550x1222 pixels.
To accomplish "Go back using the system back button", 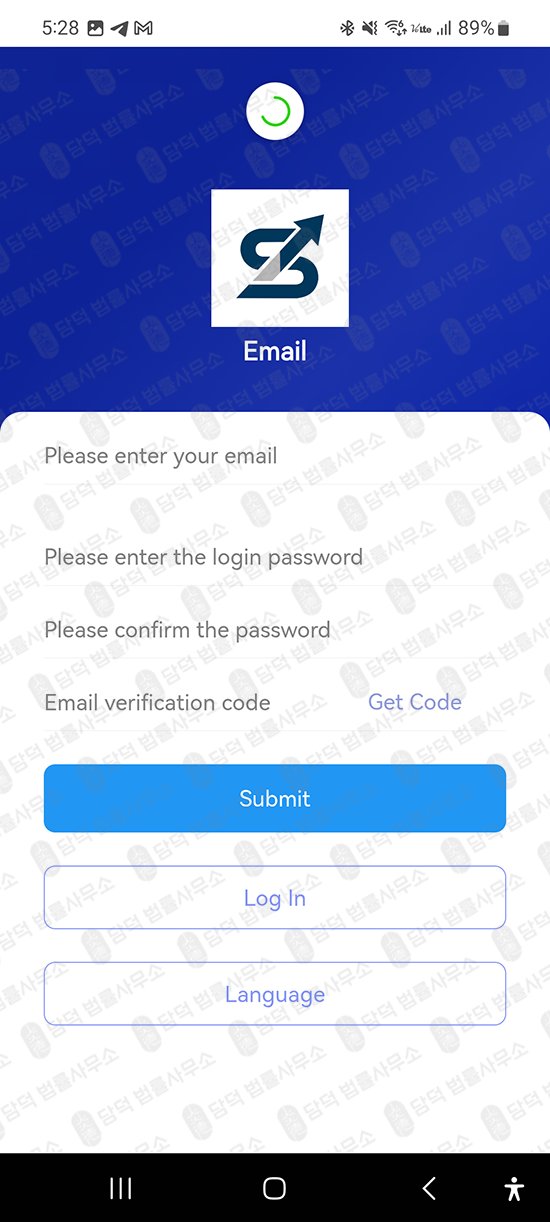I will pyautogui.click(x=429, y=1188).
